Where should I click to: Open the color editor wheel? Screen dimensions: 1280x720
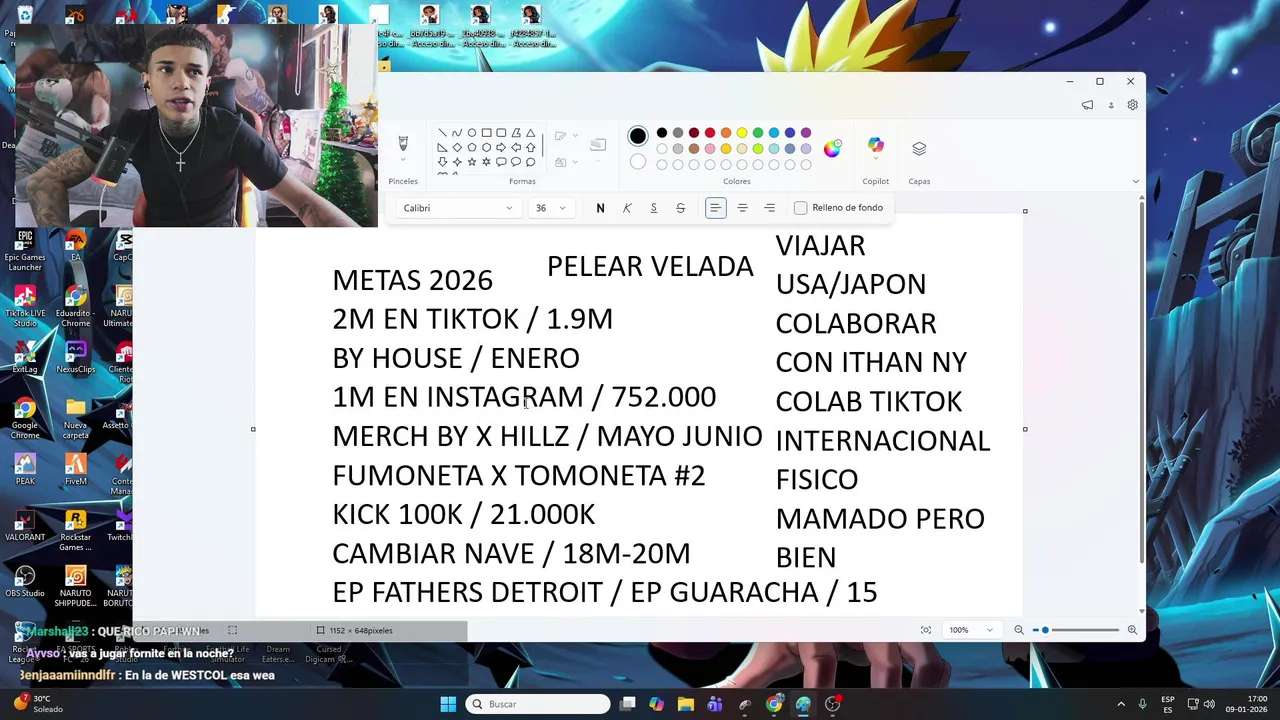click(x=832, y=149)
